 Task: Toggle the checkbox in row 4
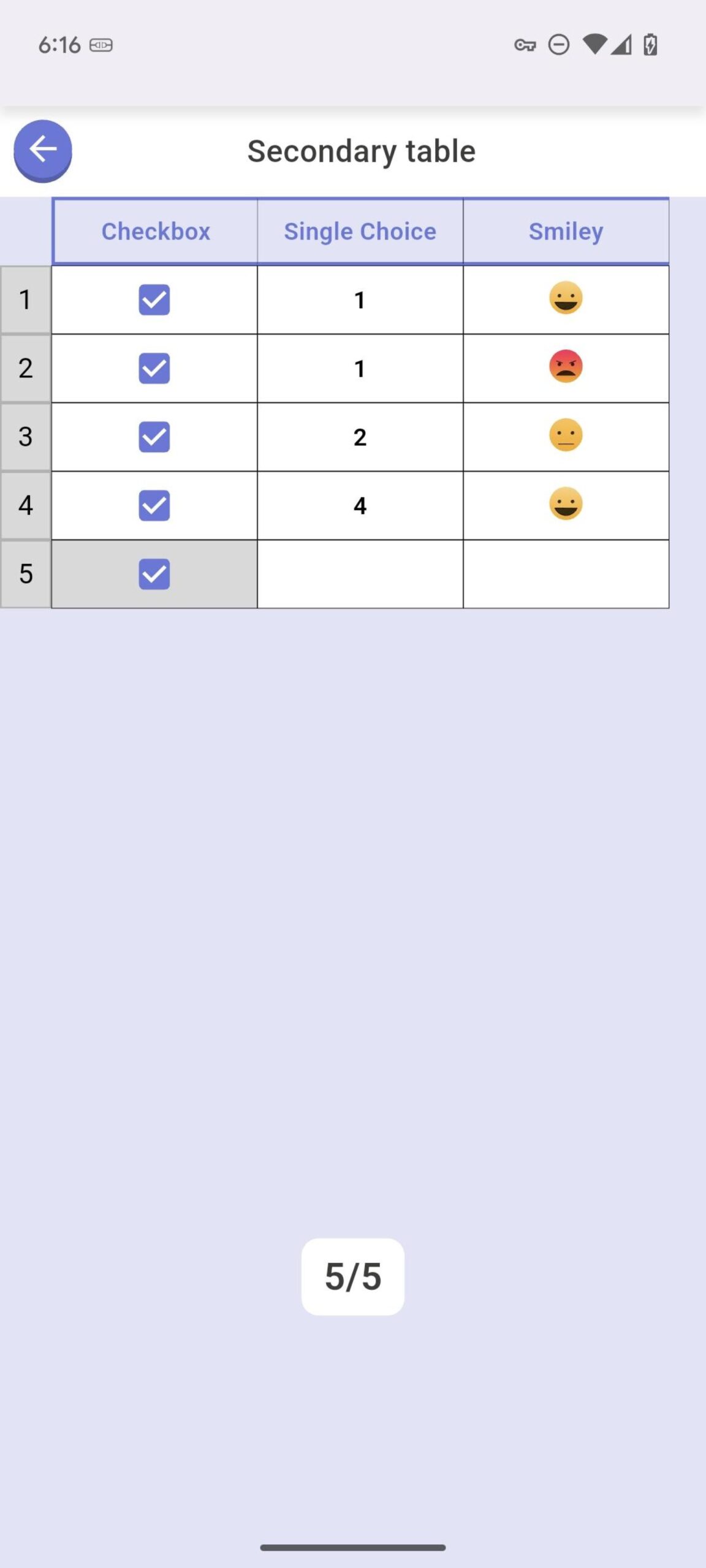[x=154, y=505]
